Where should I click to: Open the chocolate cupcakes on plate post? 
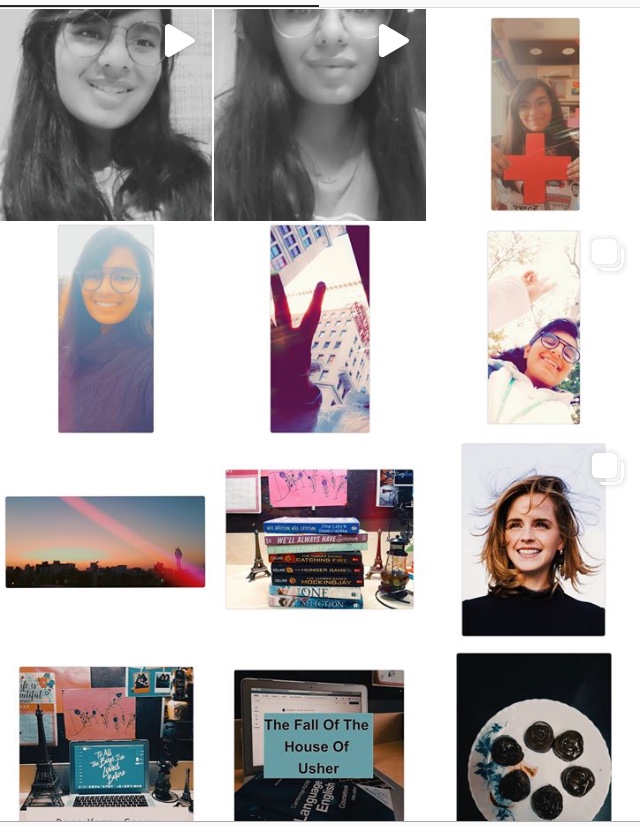coord(533,738)
